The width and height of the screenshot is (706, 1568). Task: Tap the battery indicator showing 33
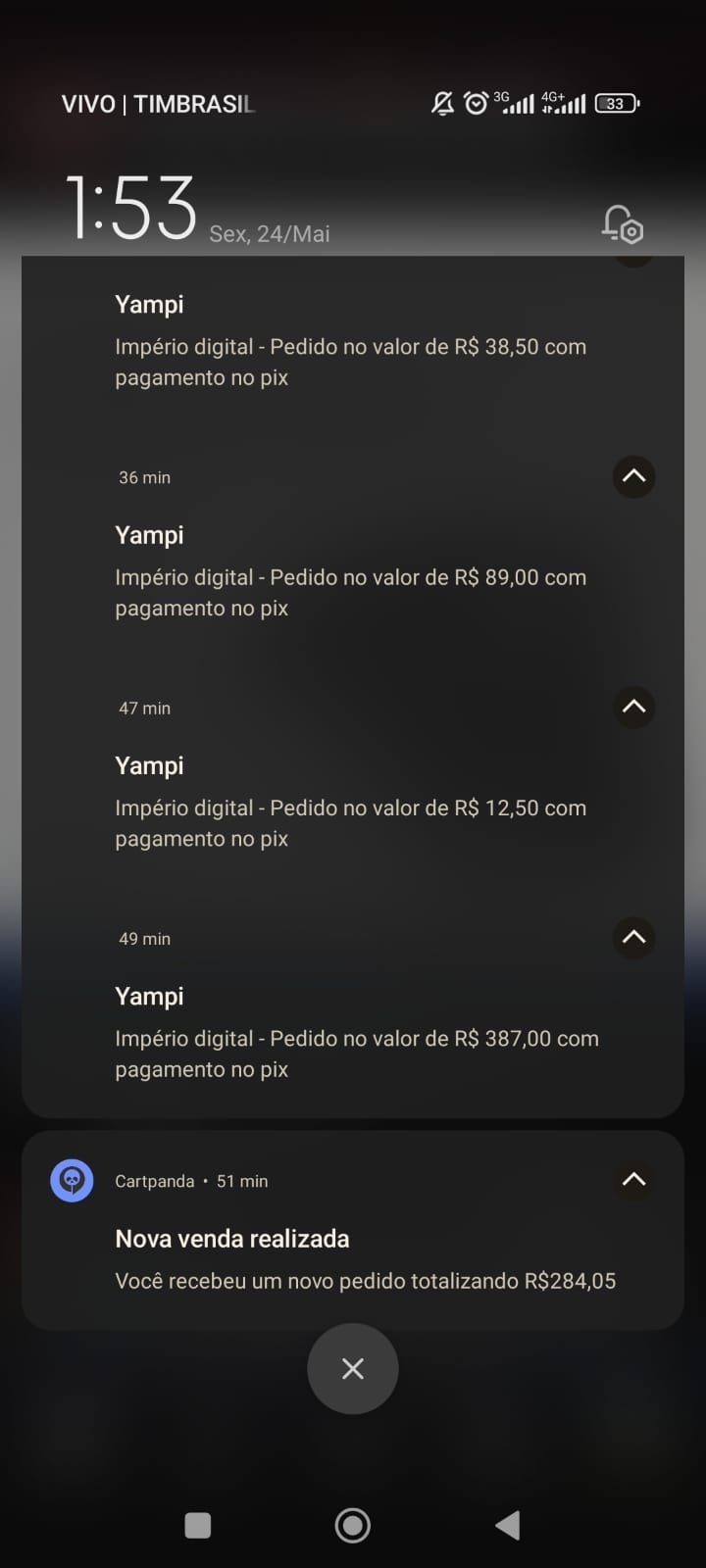click(616, 102)
